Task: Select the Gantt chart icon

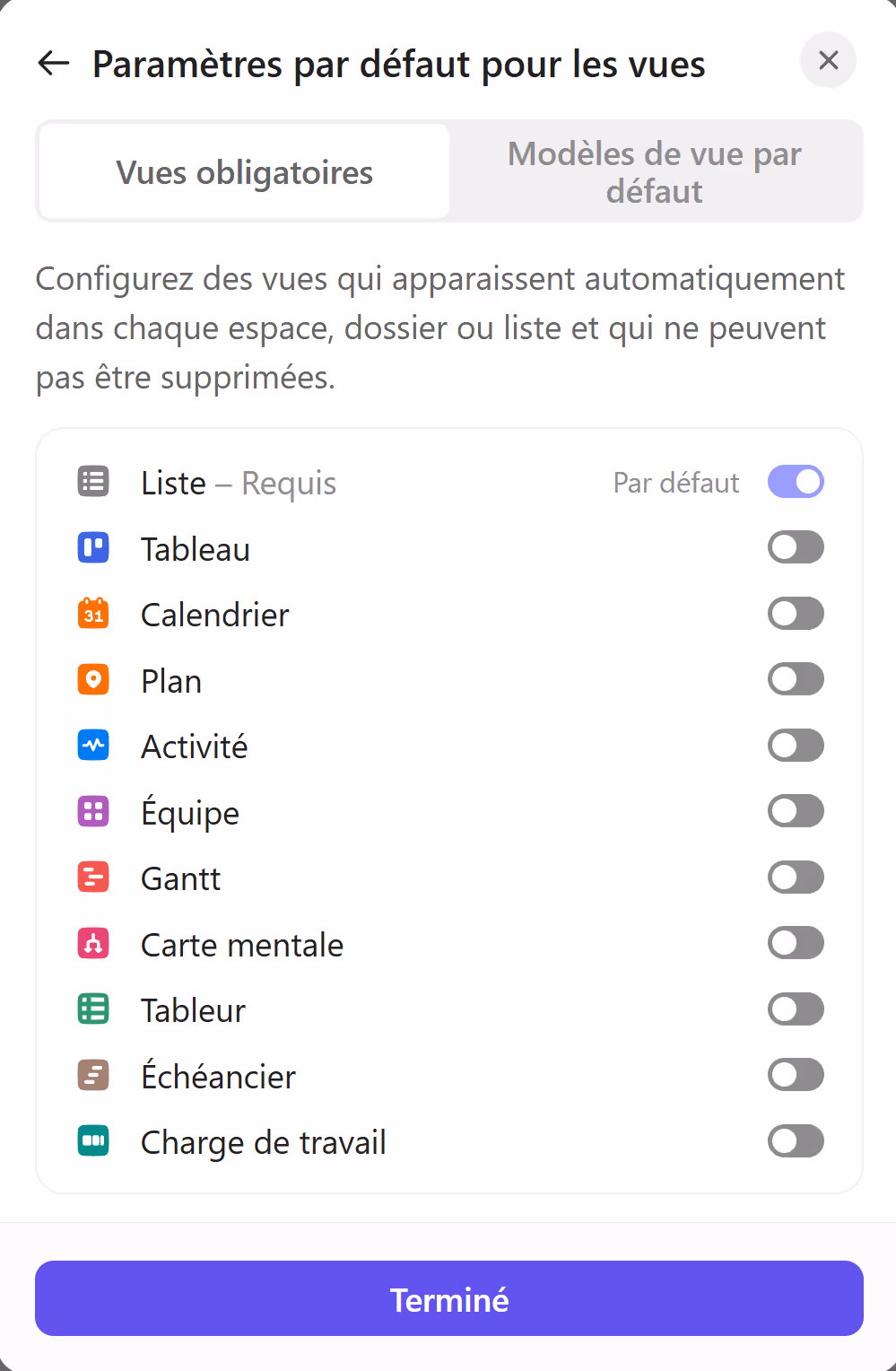Action: (x=92, y=877)
